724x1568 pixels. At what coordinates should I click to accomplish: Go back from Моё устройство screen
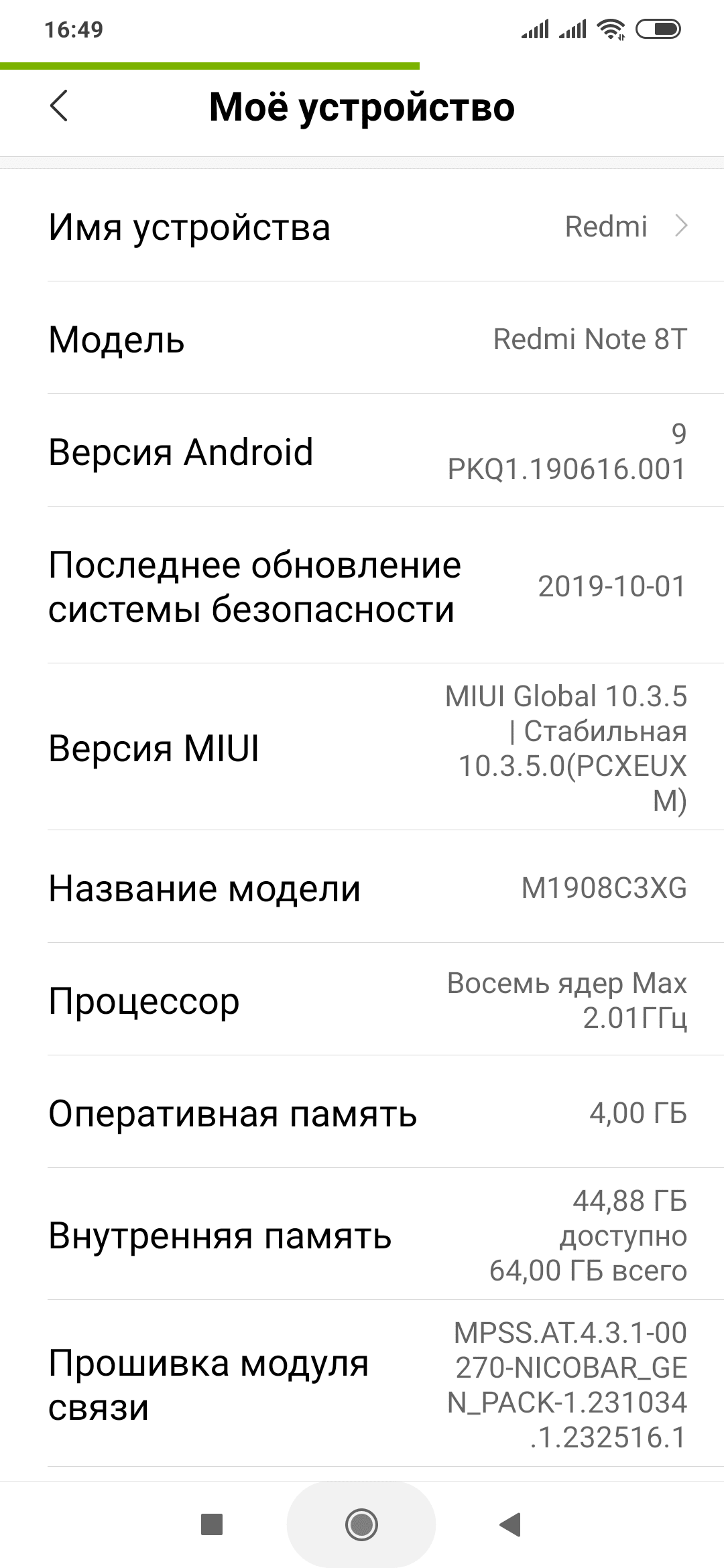(x=59, y=107)
